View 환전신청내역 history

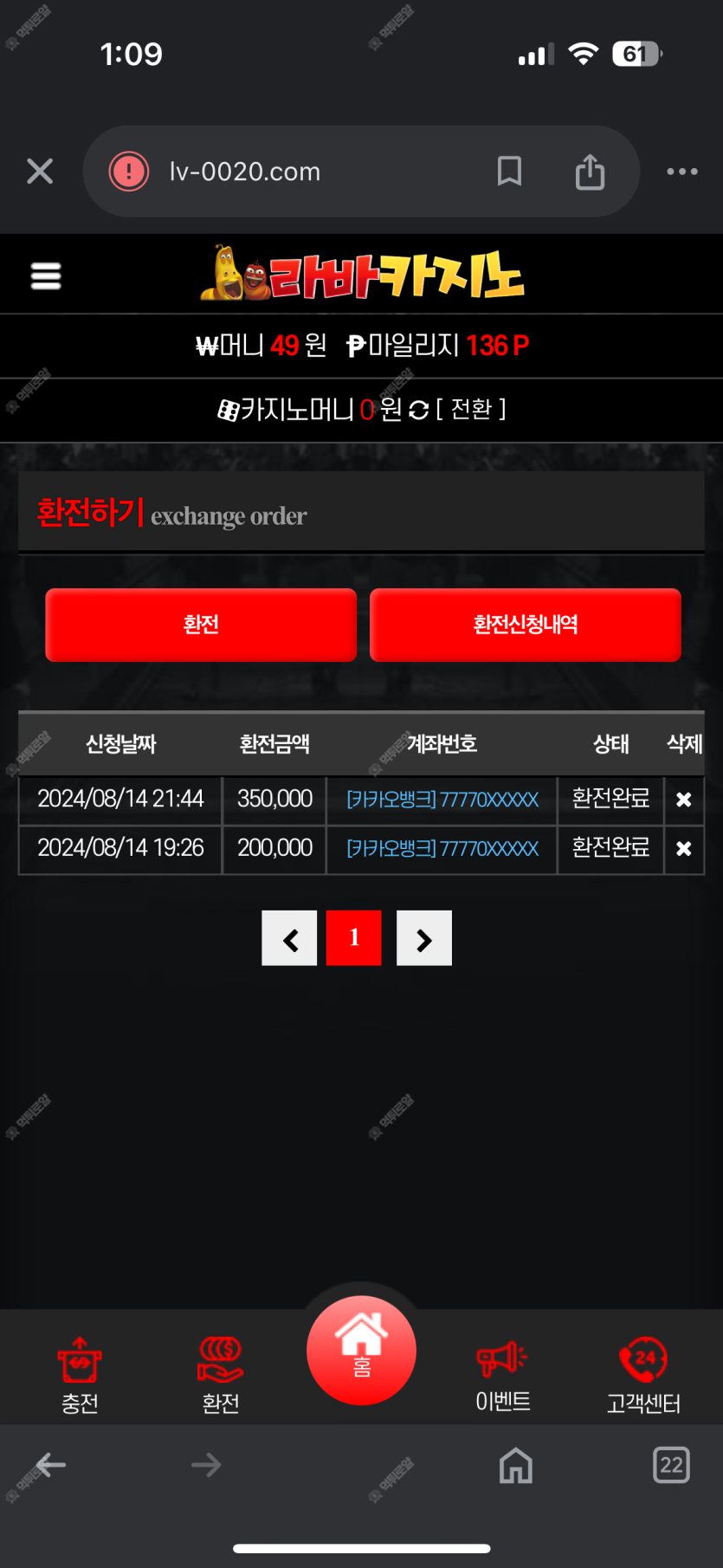(525, 625)
